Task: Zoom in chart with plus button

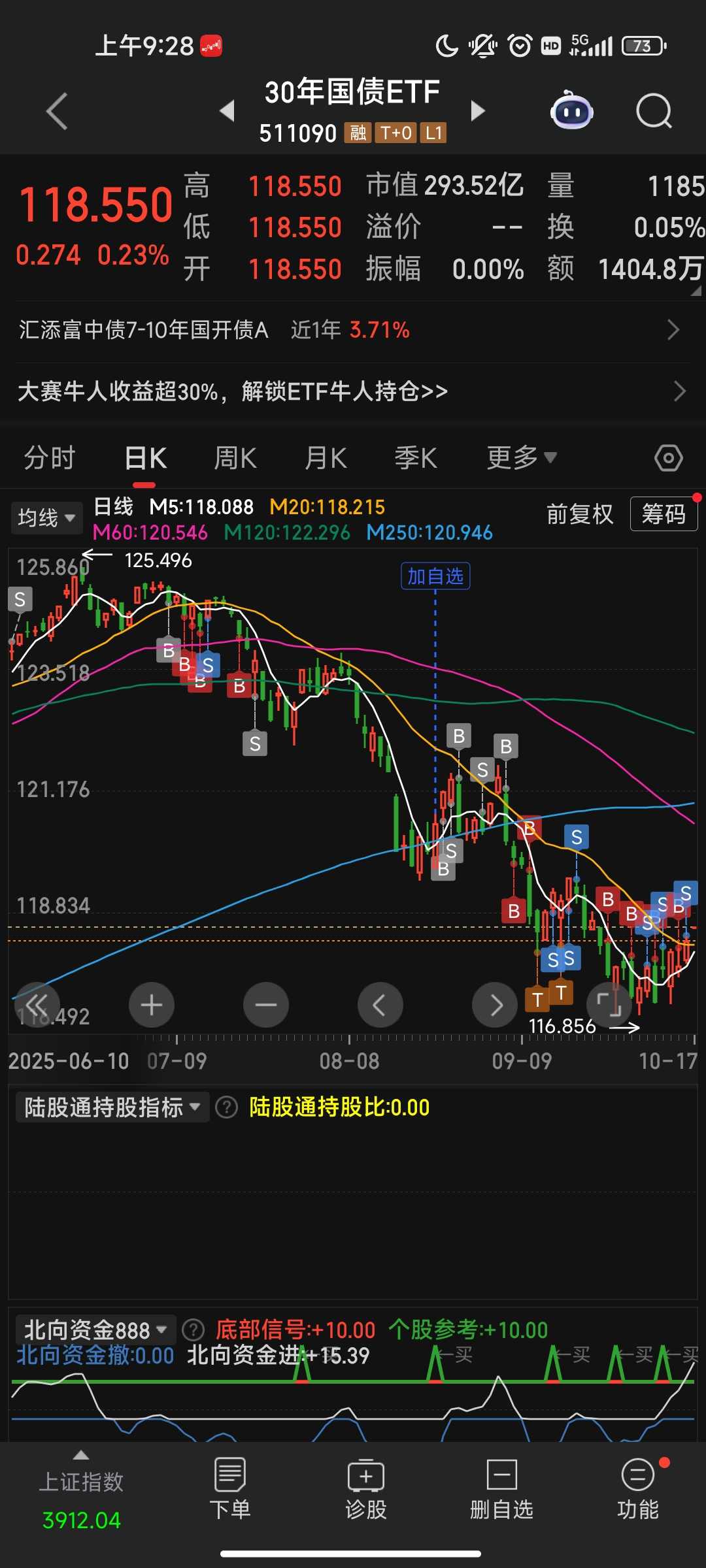Action: (152, 1005)
